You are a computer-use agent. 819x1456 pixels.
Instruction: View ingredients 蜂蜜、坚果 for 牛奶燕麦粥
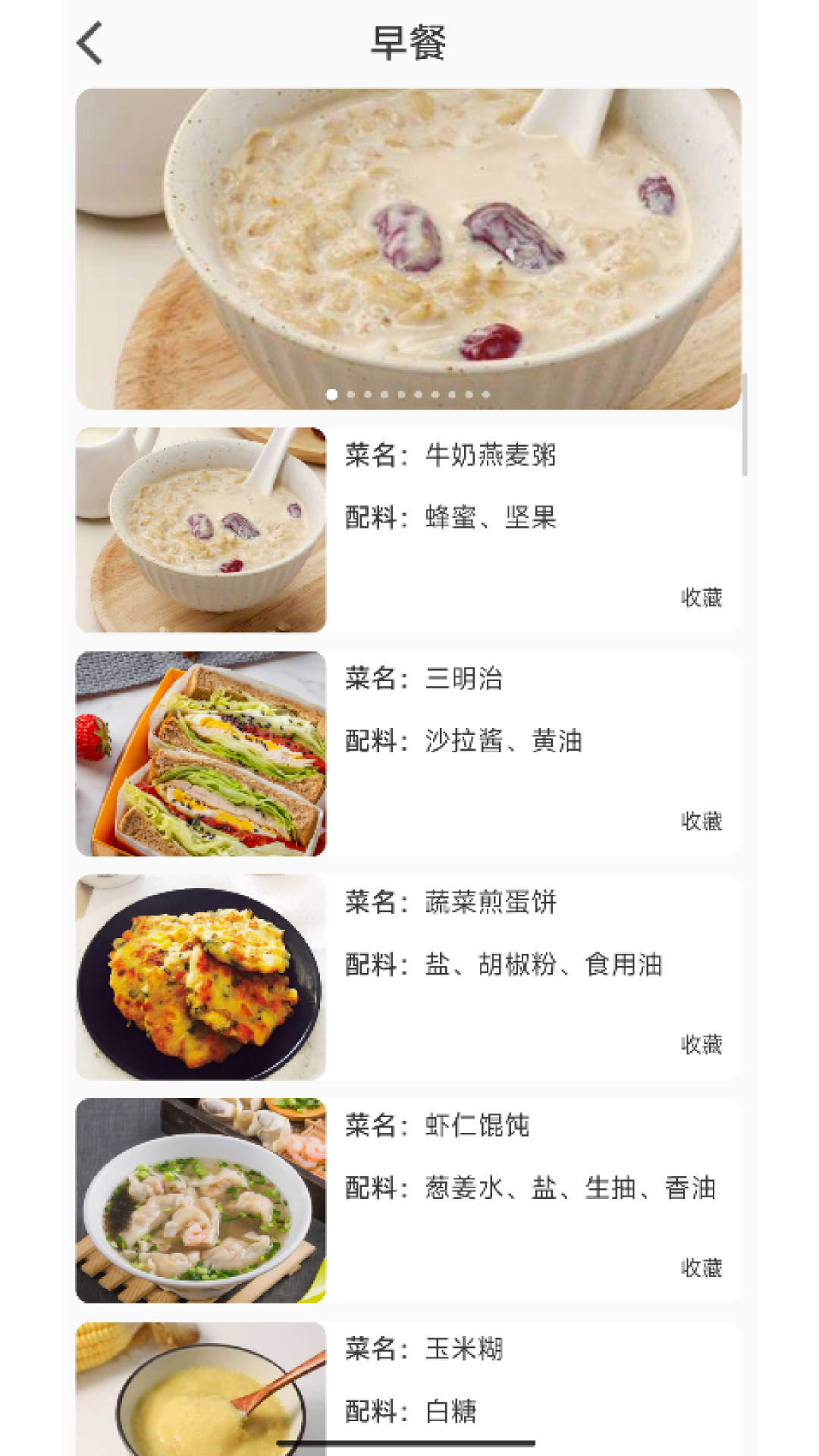pyautogui.click(x=451, y=518)
